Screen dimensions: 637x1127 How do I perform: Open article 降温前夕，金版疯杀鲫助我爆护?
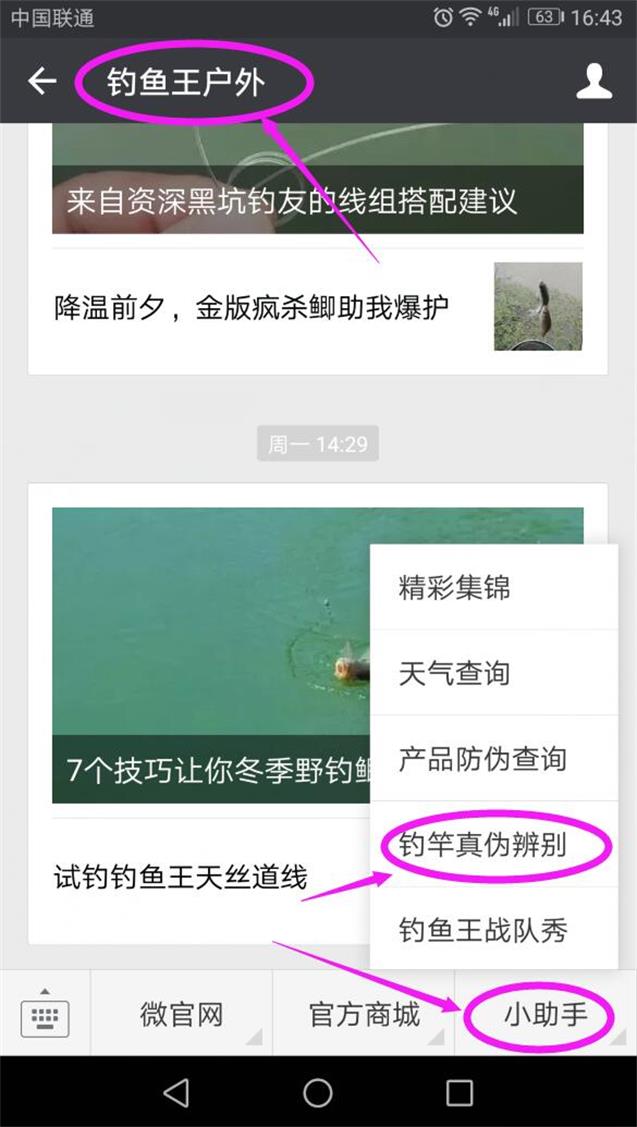point(250,307)
